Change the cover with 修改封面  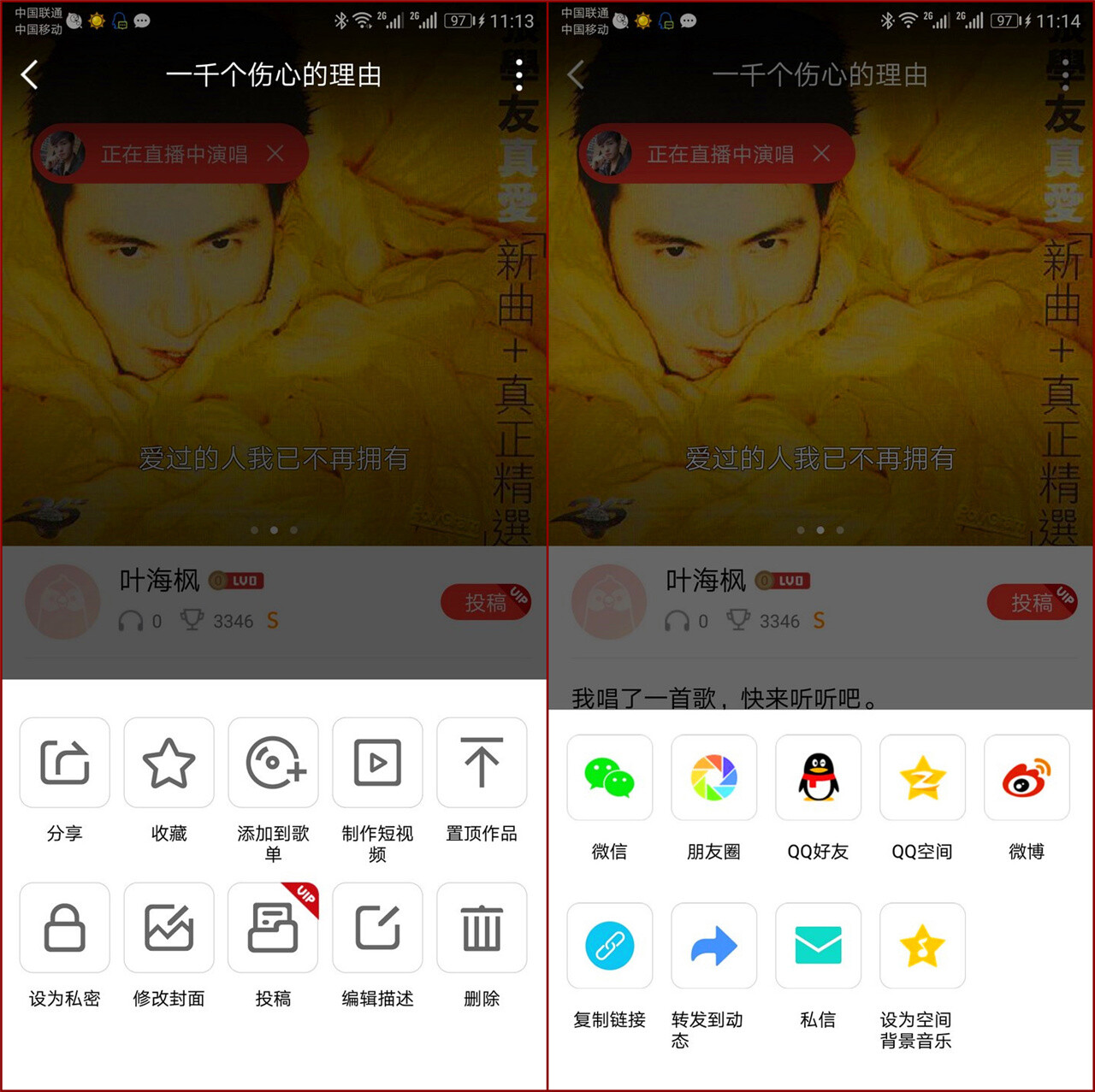click(169, 928)
